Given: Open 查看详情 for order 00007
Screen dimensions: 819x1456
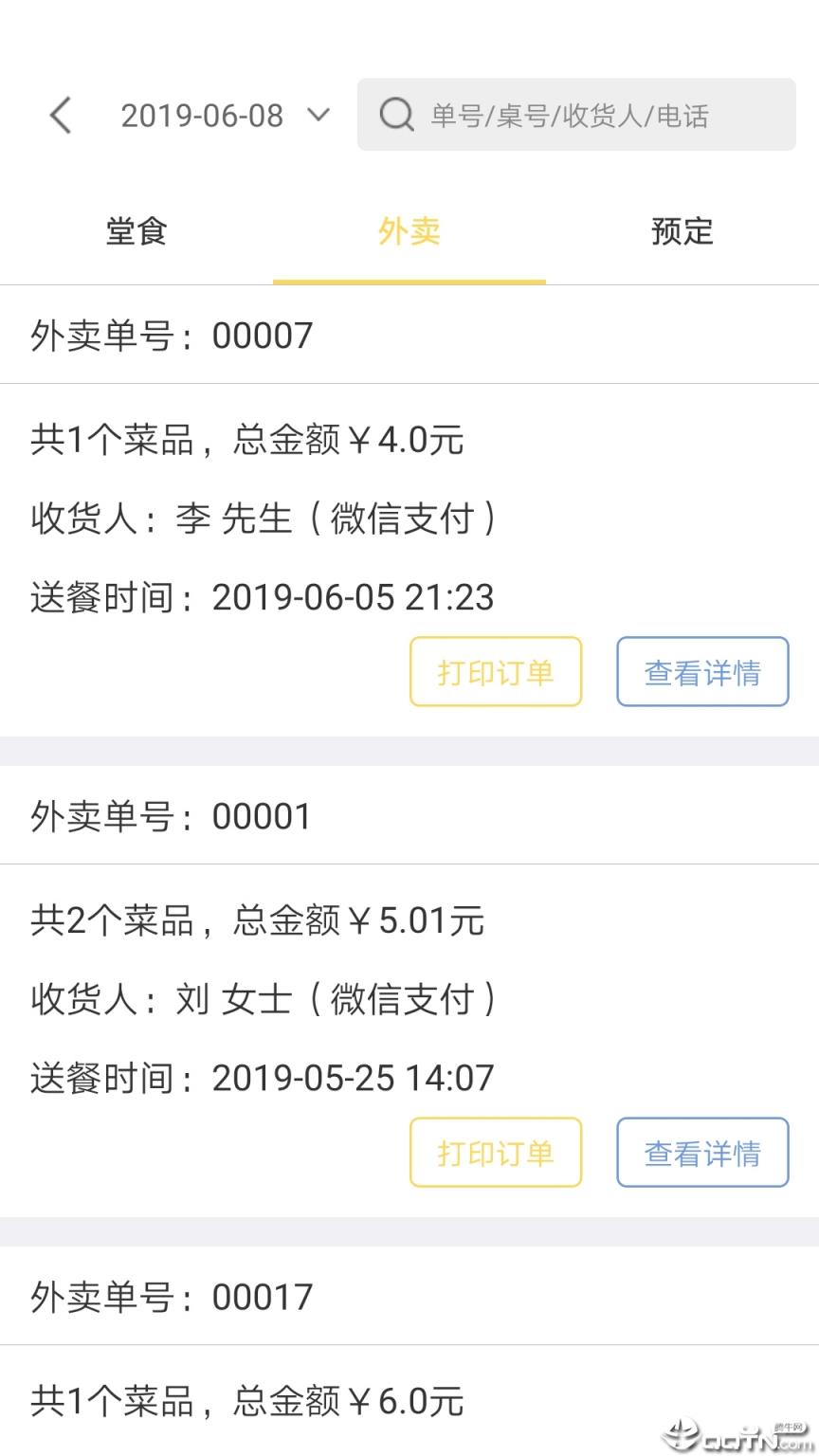Looking at the screenshot, I should [x=702, y=671].
